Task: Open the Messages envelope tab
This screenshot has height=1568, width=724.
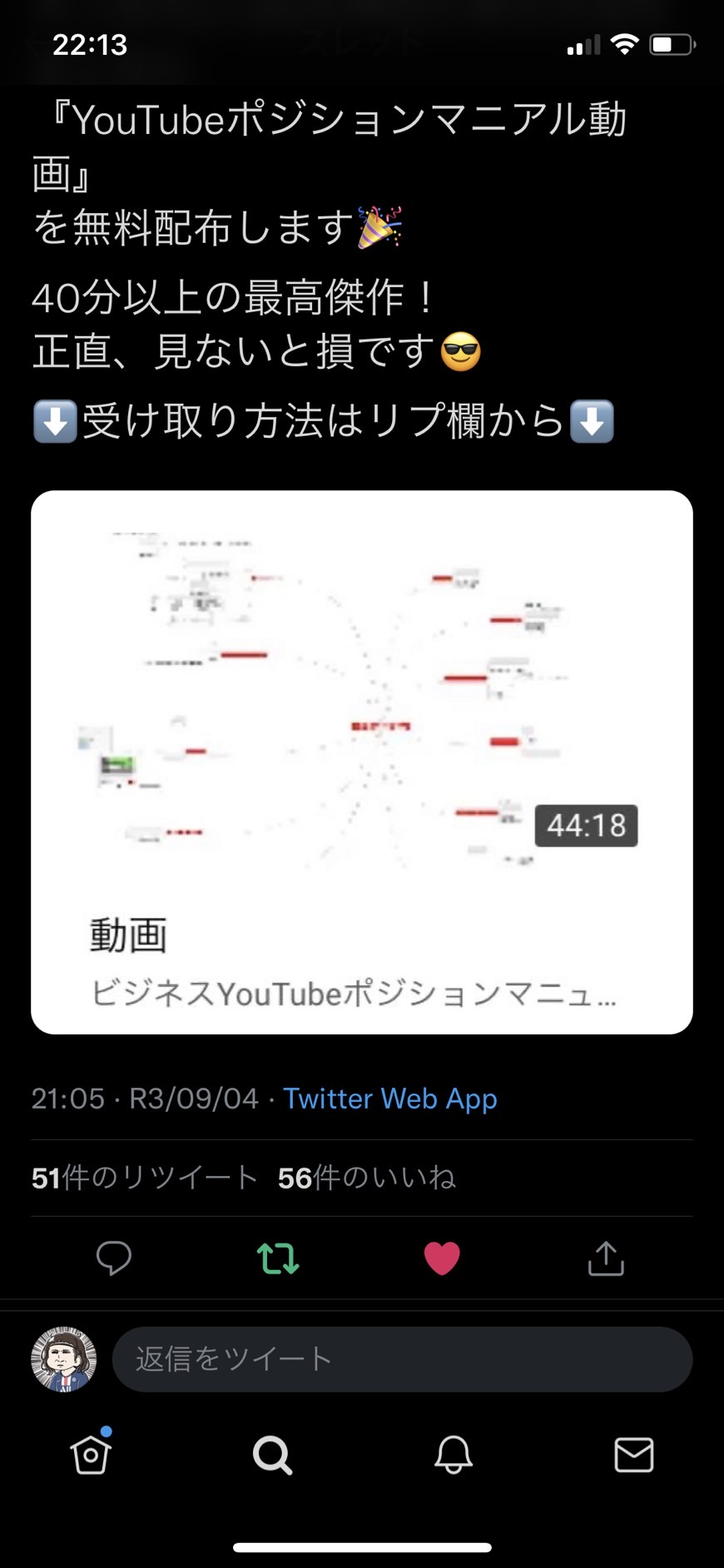Action: (634, 1455)
